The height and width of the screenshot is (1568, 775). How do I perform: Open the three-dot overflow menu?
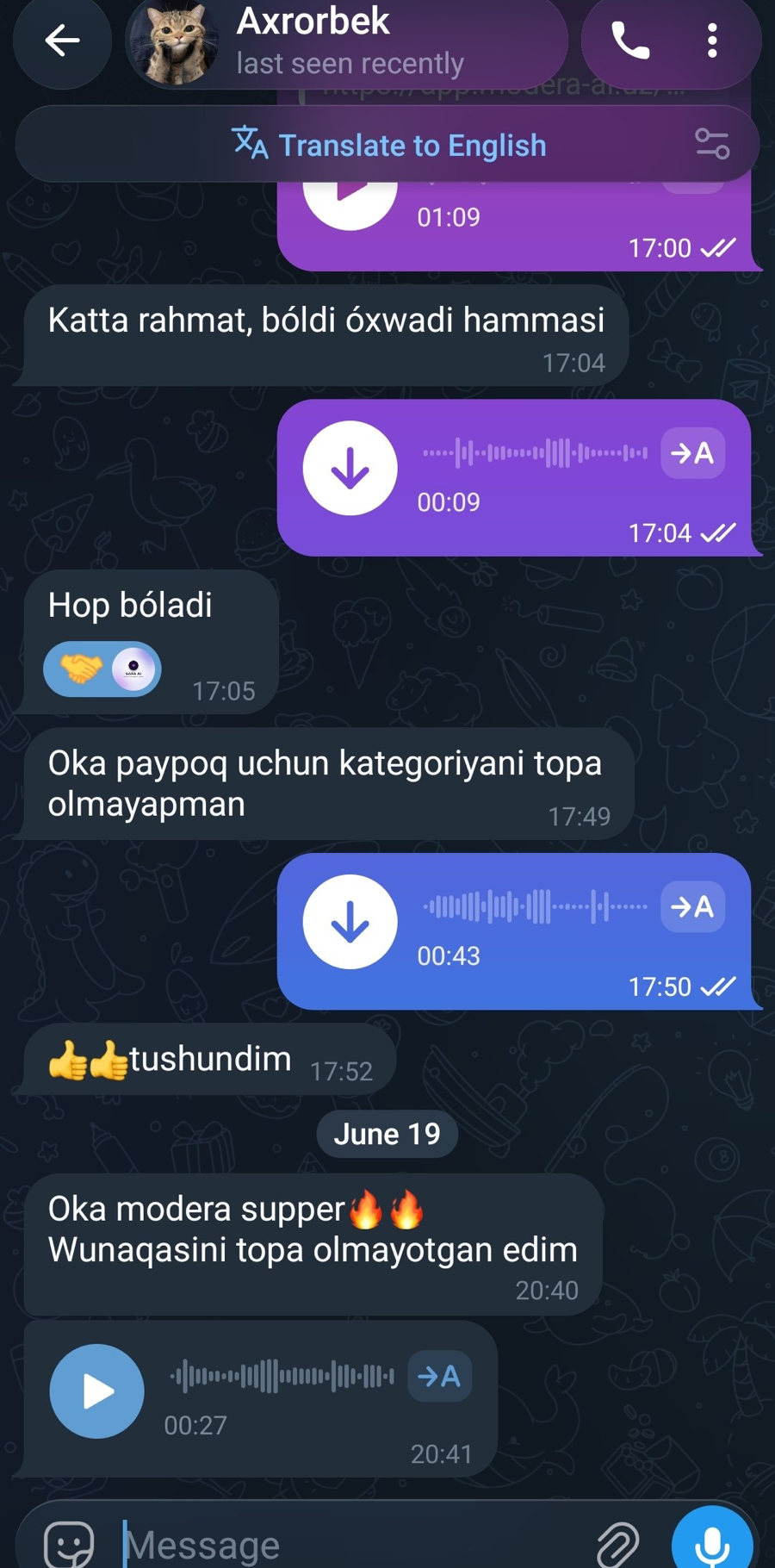[x=712, y=40]
